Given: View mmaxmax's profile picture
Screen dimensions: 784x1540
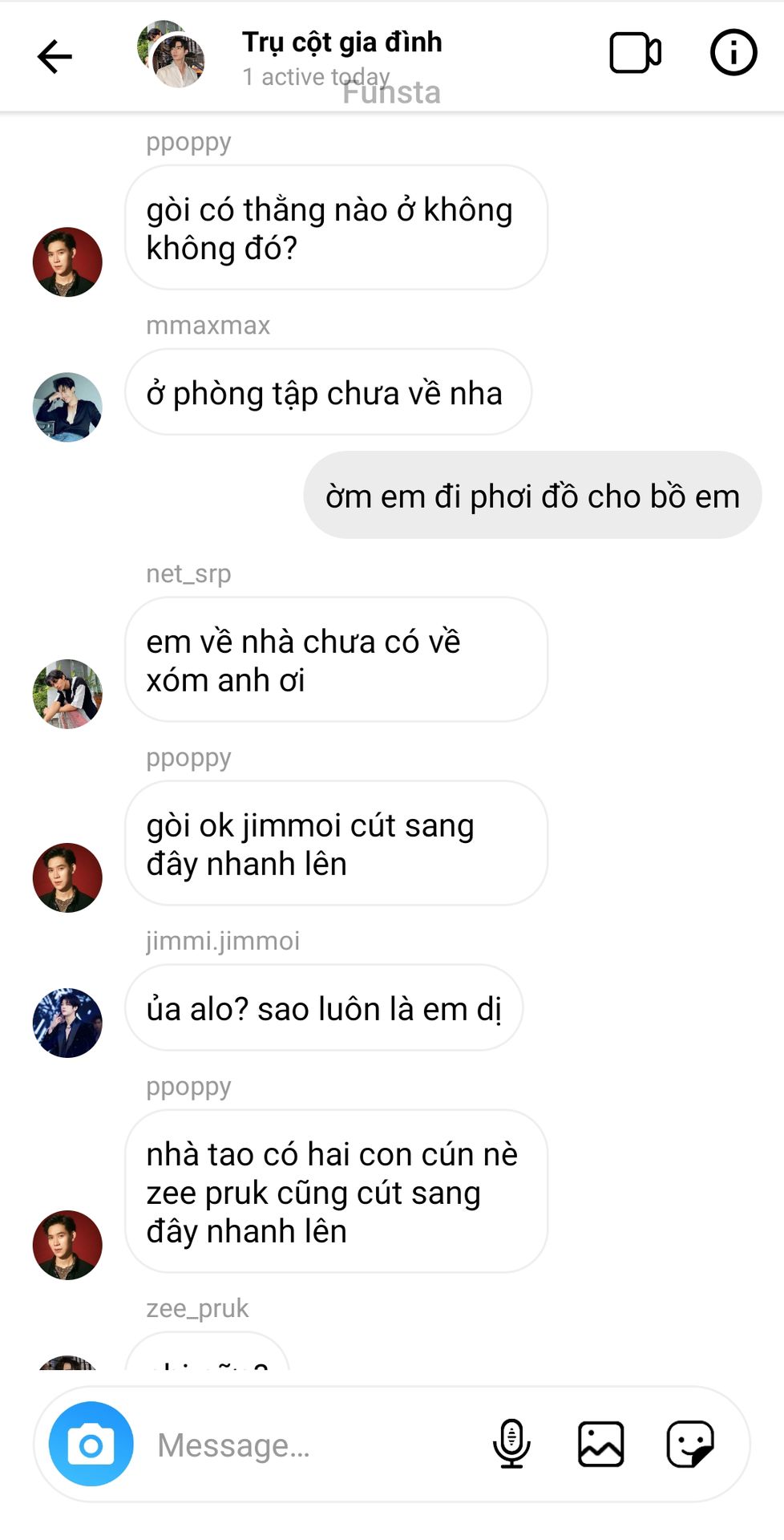Looking at the screenshot, I should tap(67, 407).
